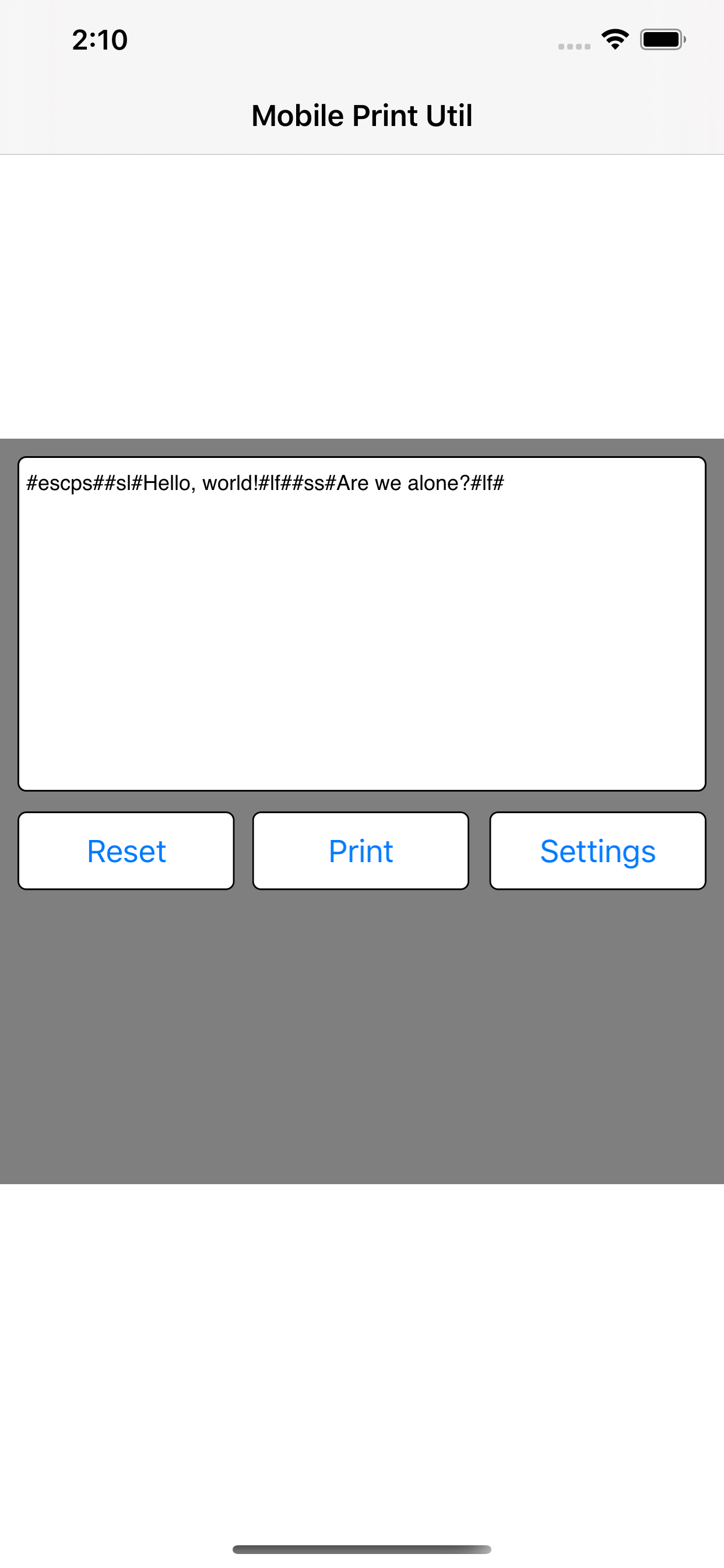Tap the Mobile Print Util title
The height and width of the screenshot is (1568, 724).
361,115
